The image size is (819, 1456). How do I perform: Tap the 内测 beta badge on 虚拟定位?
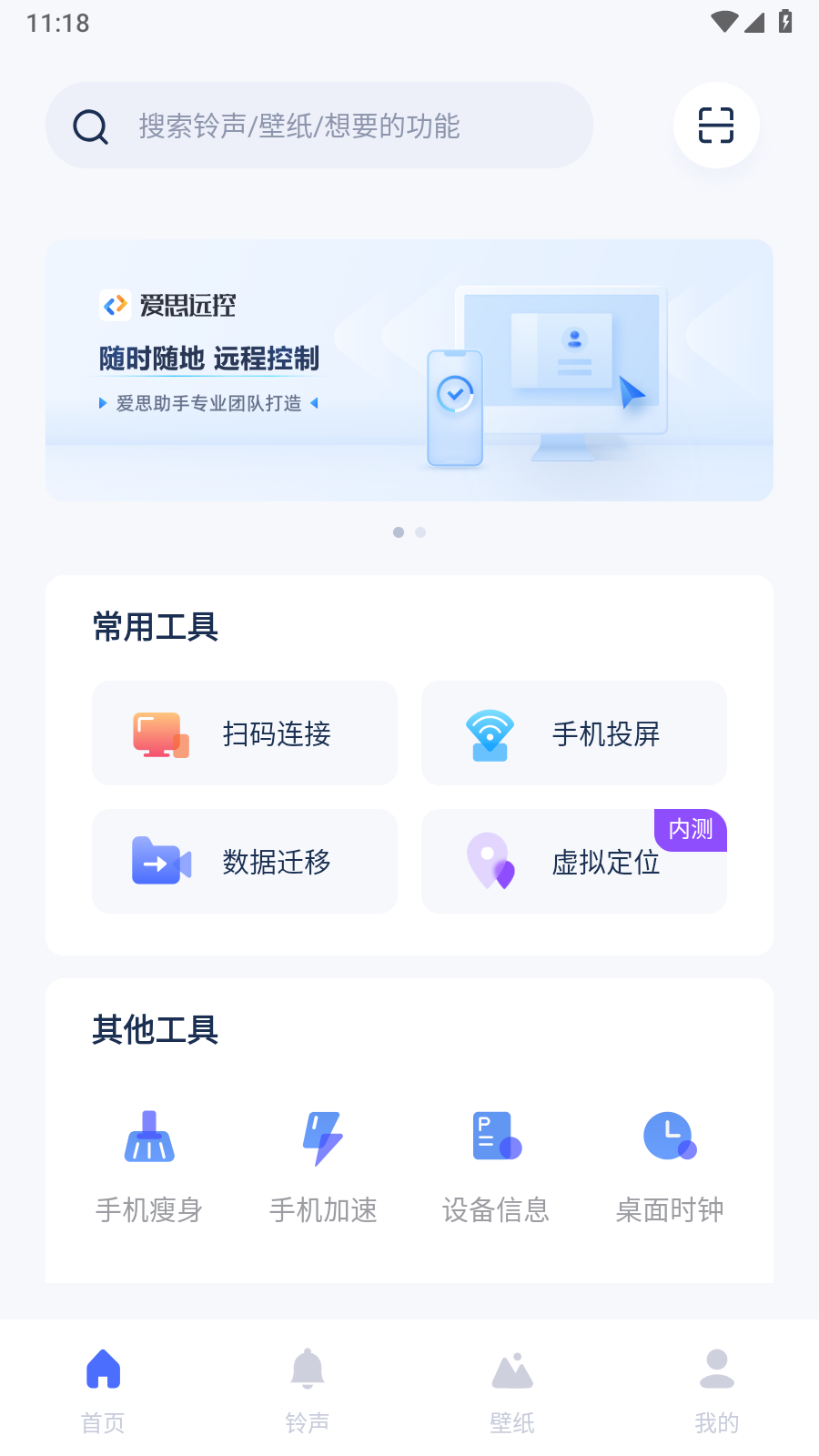(690, 829)
